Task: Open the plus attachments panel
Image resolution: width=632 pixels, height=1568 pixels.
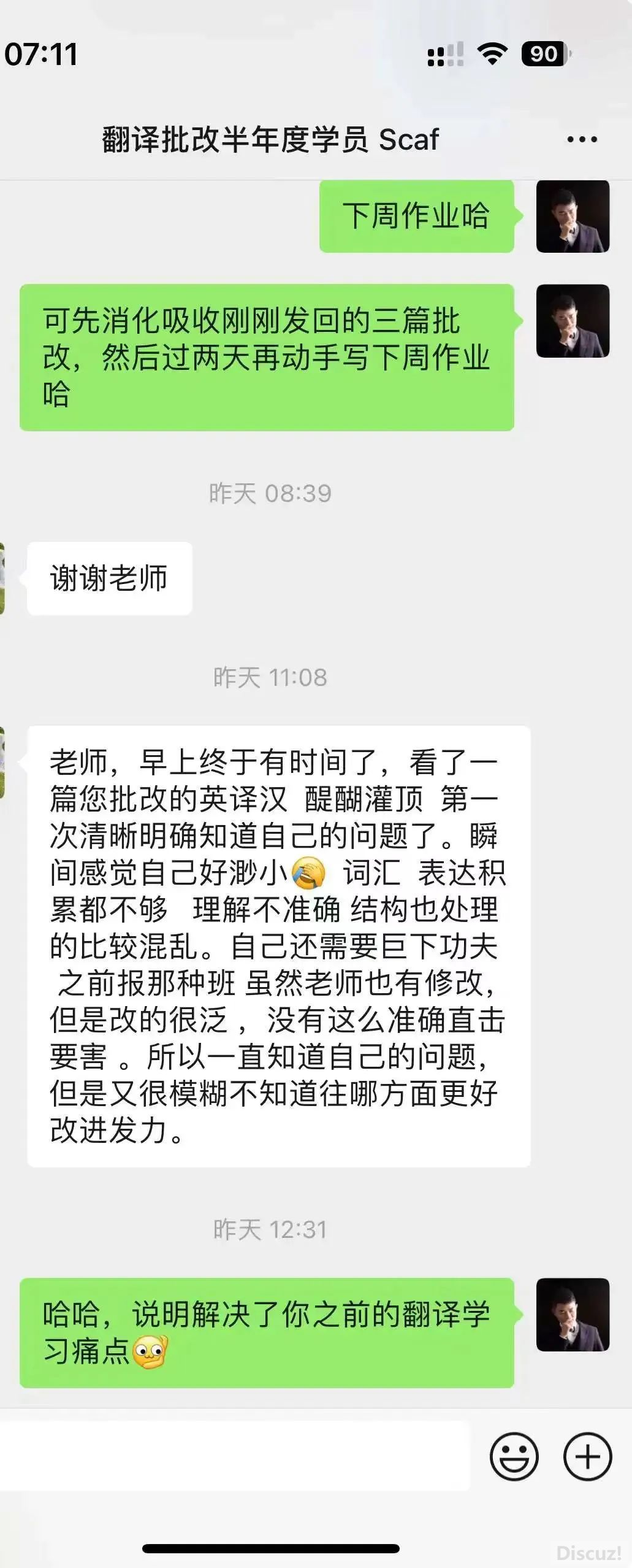Action: [587, 1456]
